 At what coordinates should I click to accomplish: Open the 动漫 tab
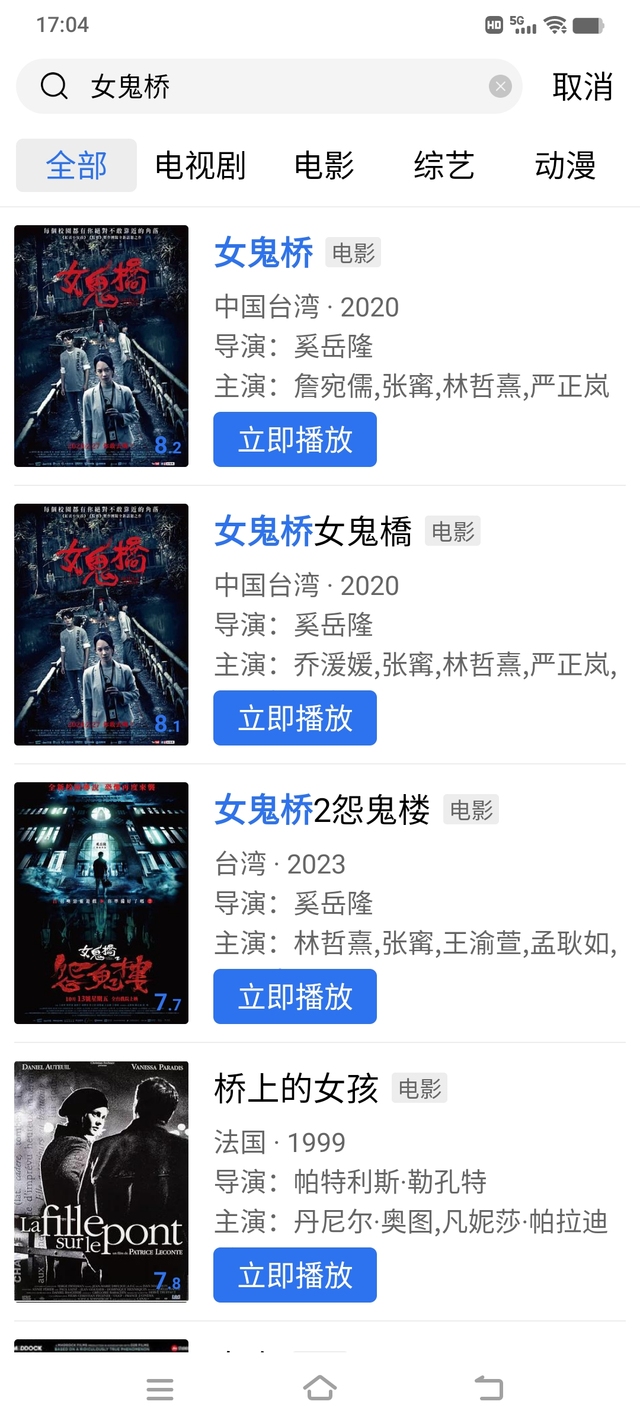pyautogui.click(x=565, y=166)
